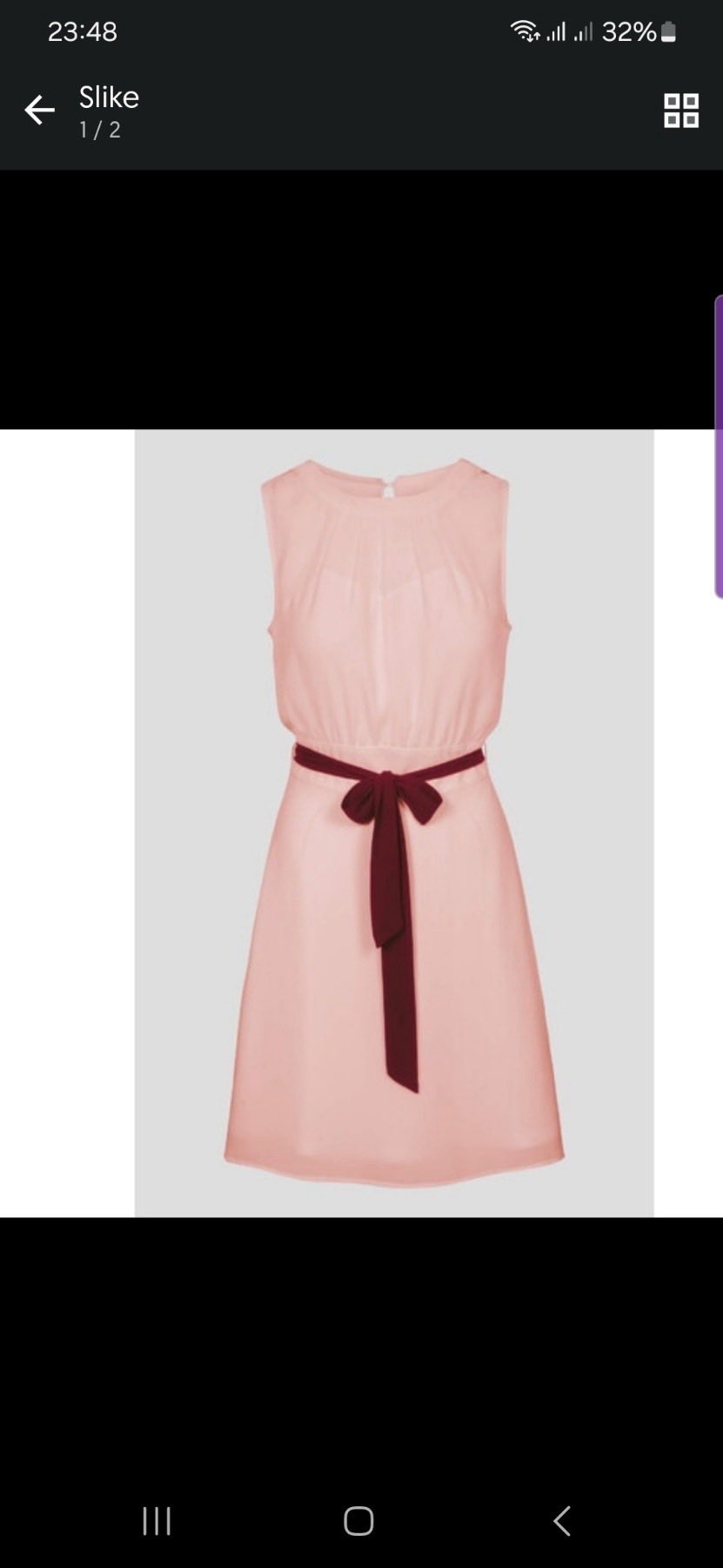
Task: Tap the system back button
Action: tap(562, 1521)
